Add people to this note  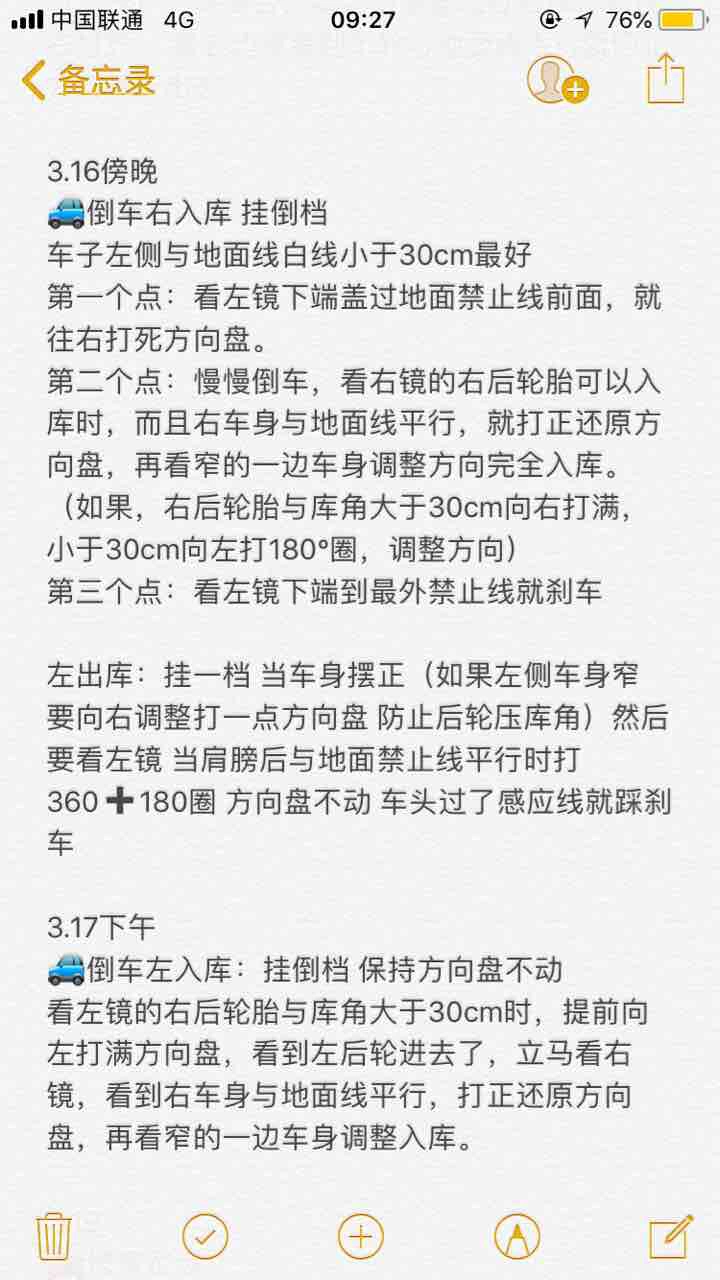(558, 80)
